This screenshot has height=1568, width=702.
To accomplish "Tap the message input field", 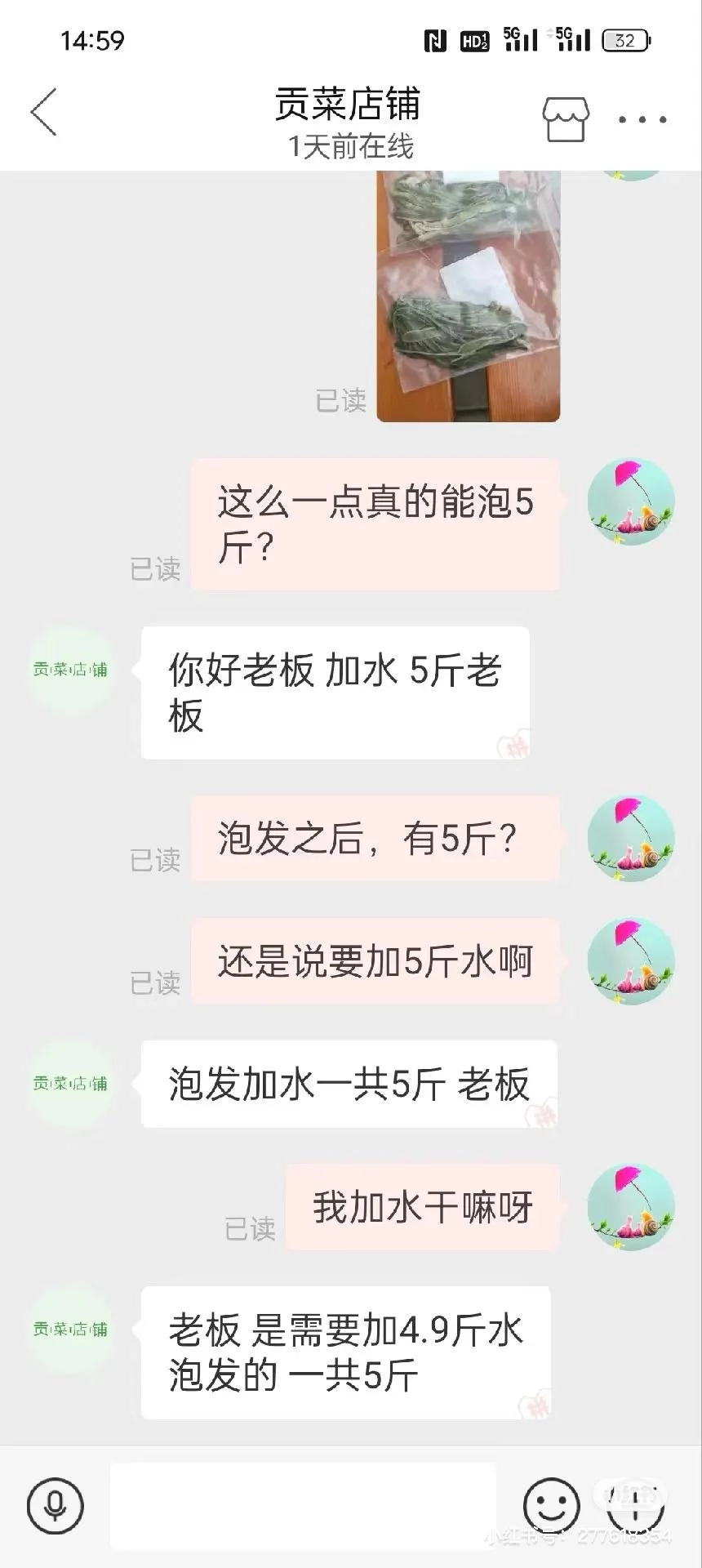I will point(306,1507).
